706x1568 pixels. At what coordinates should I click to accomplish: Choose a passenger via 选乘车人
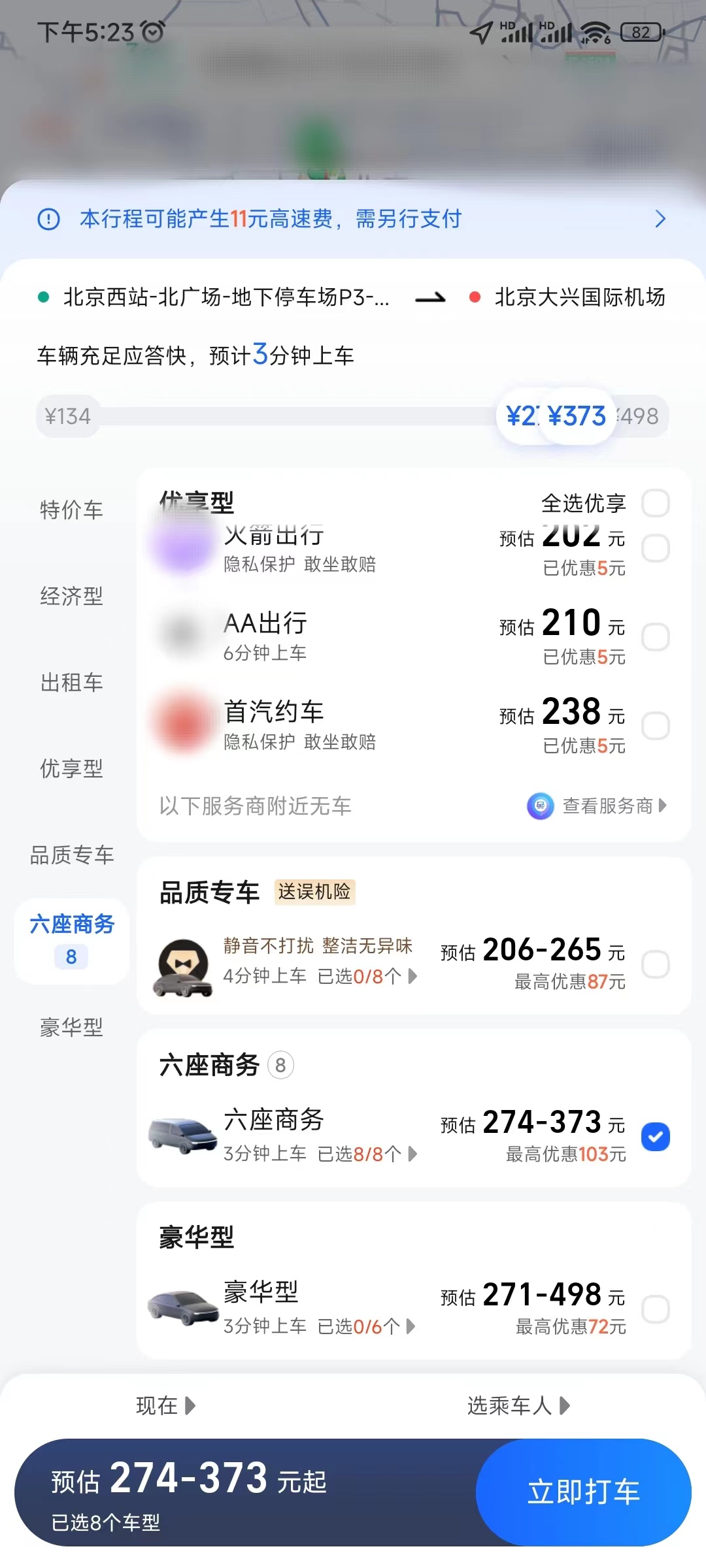(x=518, y=1405)
